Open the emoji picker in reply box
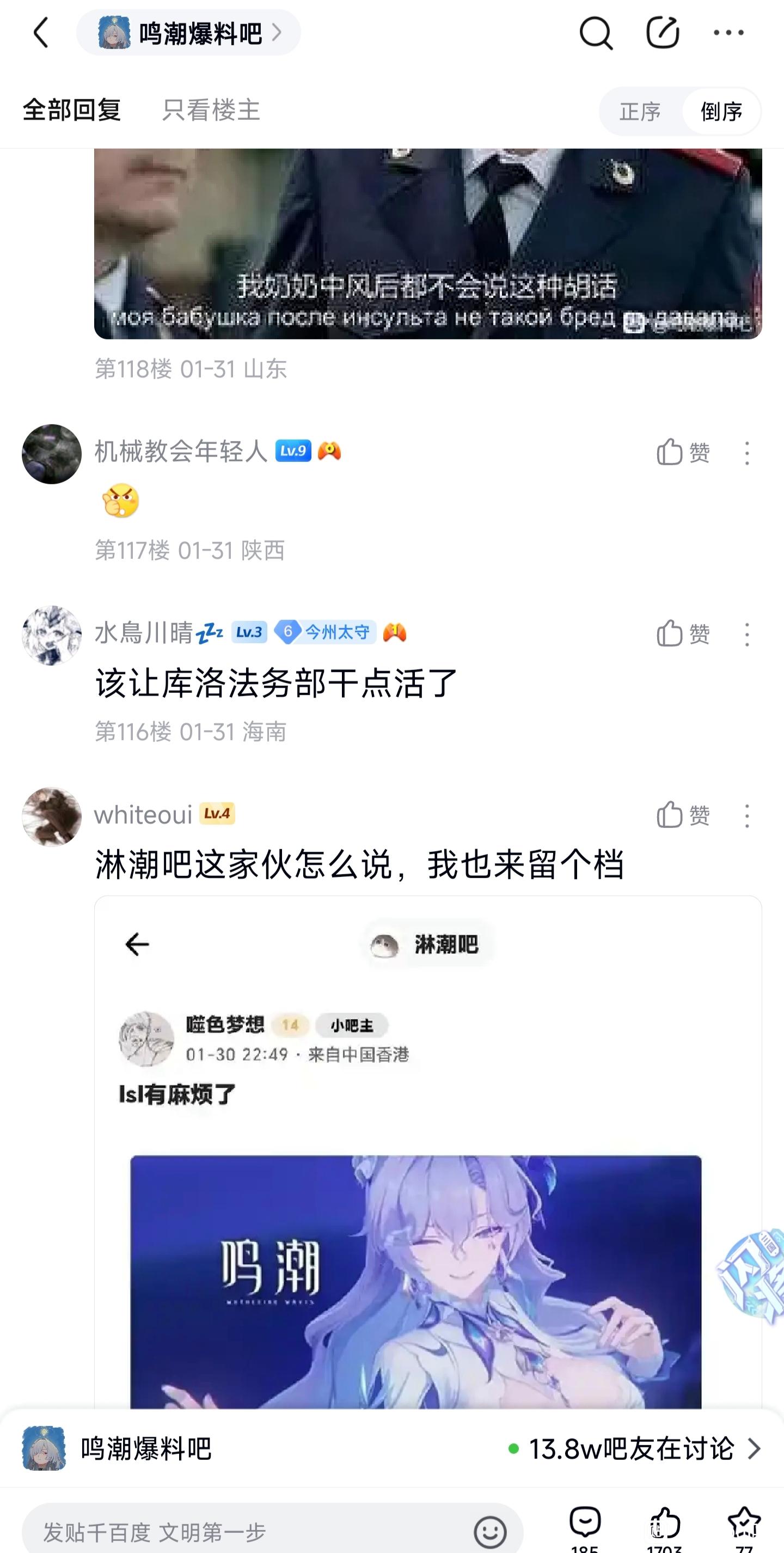The width and height of the screenshot is (784, 1553). (489, 1531)
